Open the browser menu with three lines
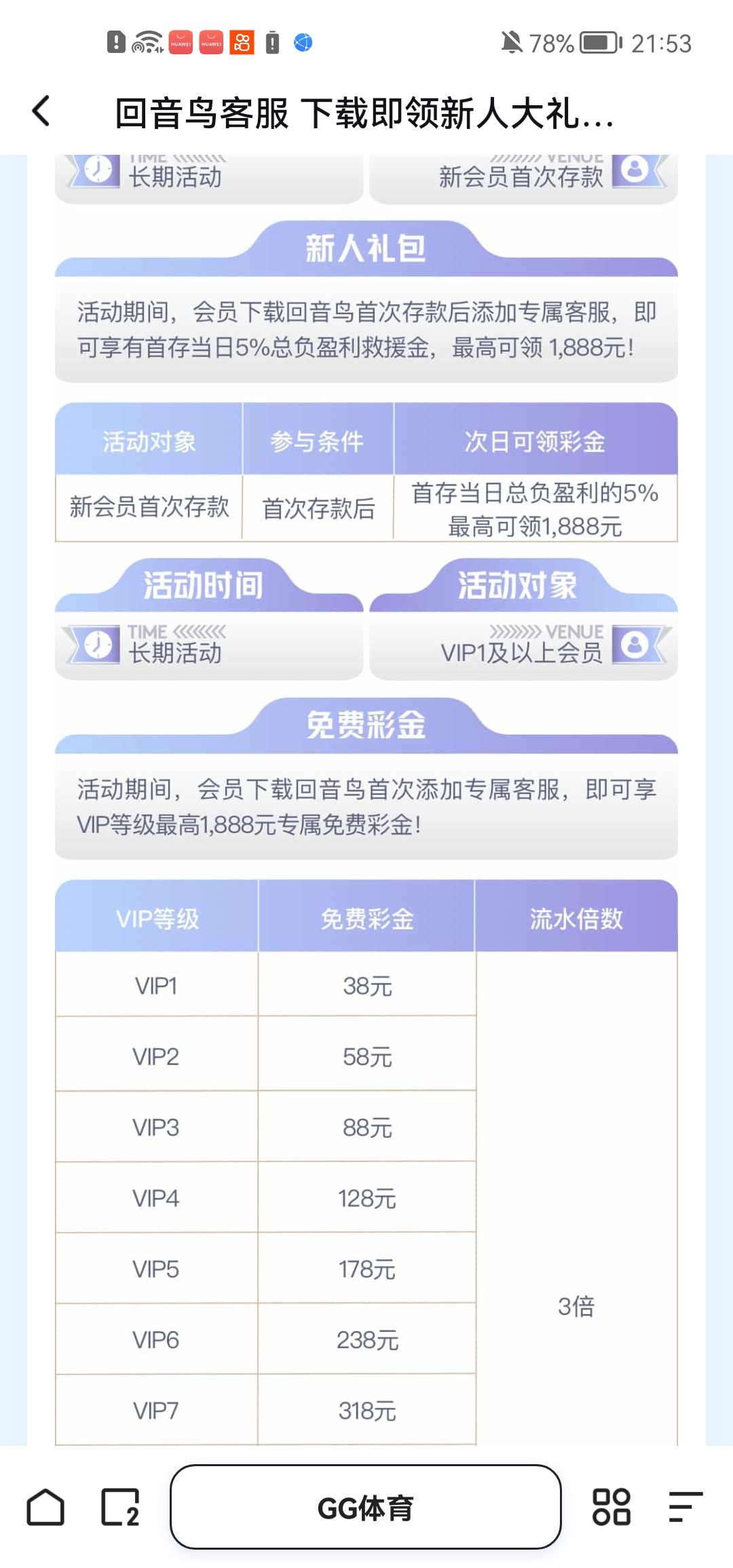Screen dimensions: 733x1568 [x=685, y=1507]
